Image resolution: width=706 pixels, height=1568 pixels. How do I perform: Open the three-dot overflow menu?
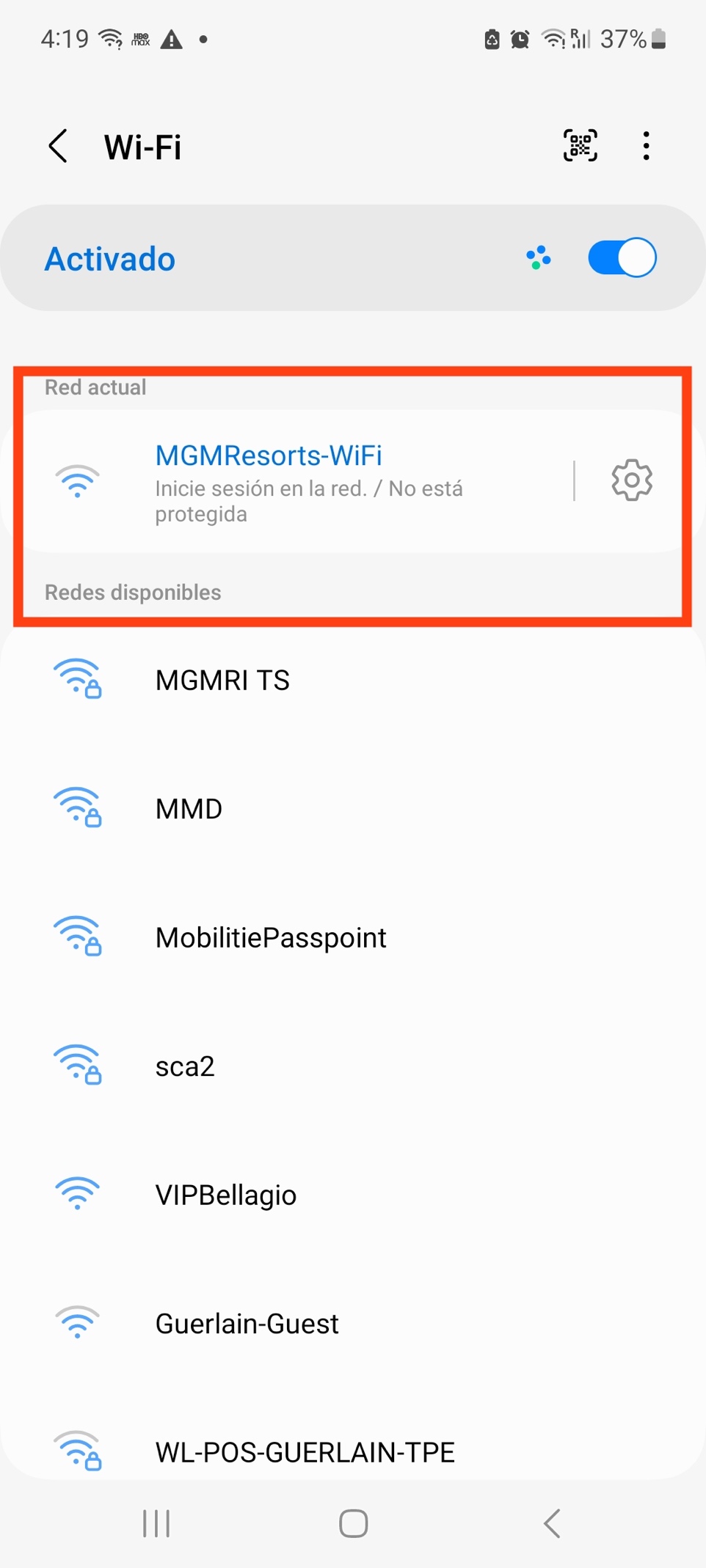point(646,146)
